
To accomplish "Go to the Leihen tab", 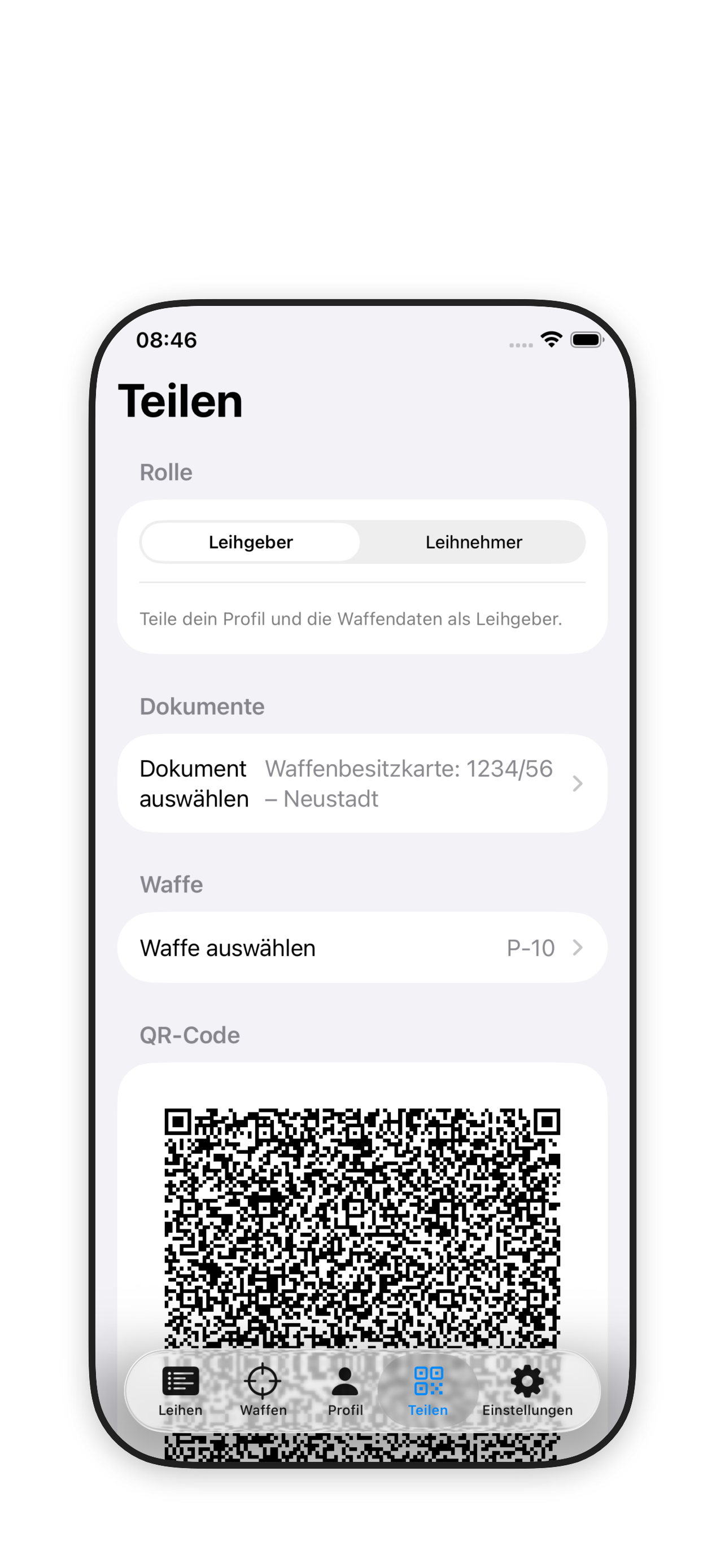I will coord(180,1390).
